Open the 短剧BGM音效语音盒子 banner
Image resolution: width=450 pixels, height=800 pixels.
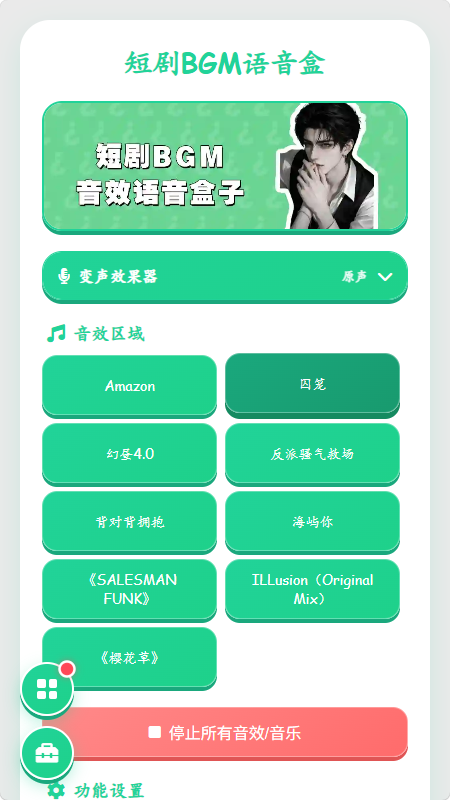click(224, 167)
